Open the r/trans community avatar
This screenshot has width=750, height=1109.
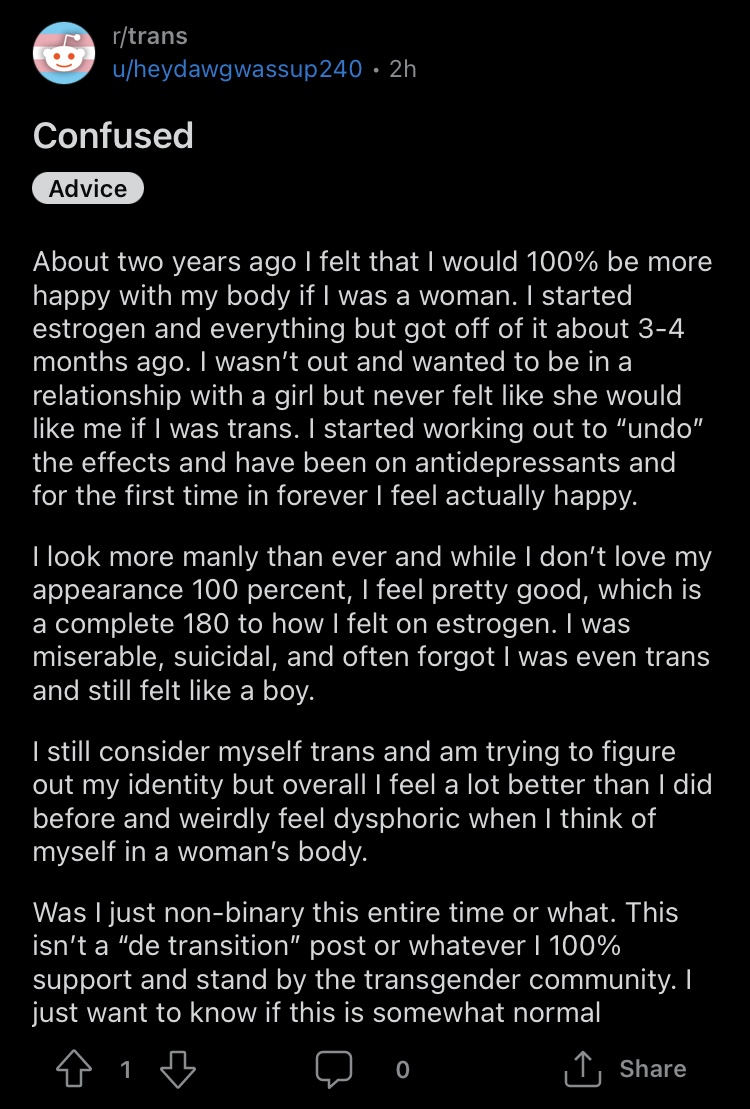tap(64, 53)
